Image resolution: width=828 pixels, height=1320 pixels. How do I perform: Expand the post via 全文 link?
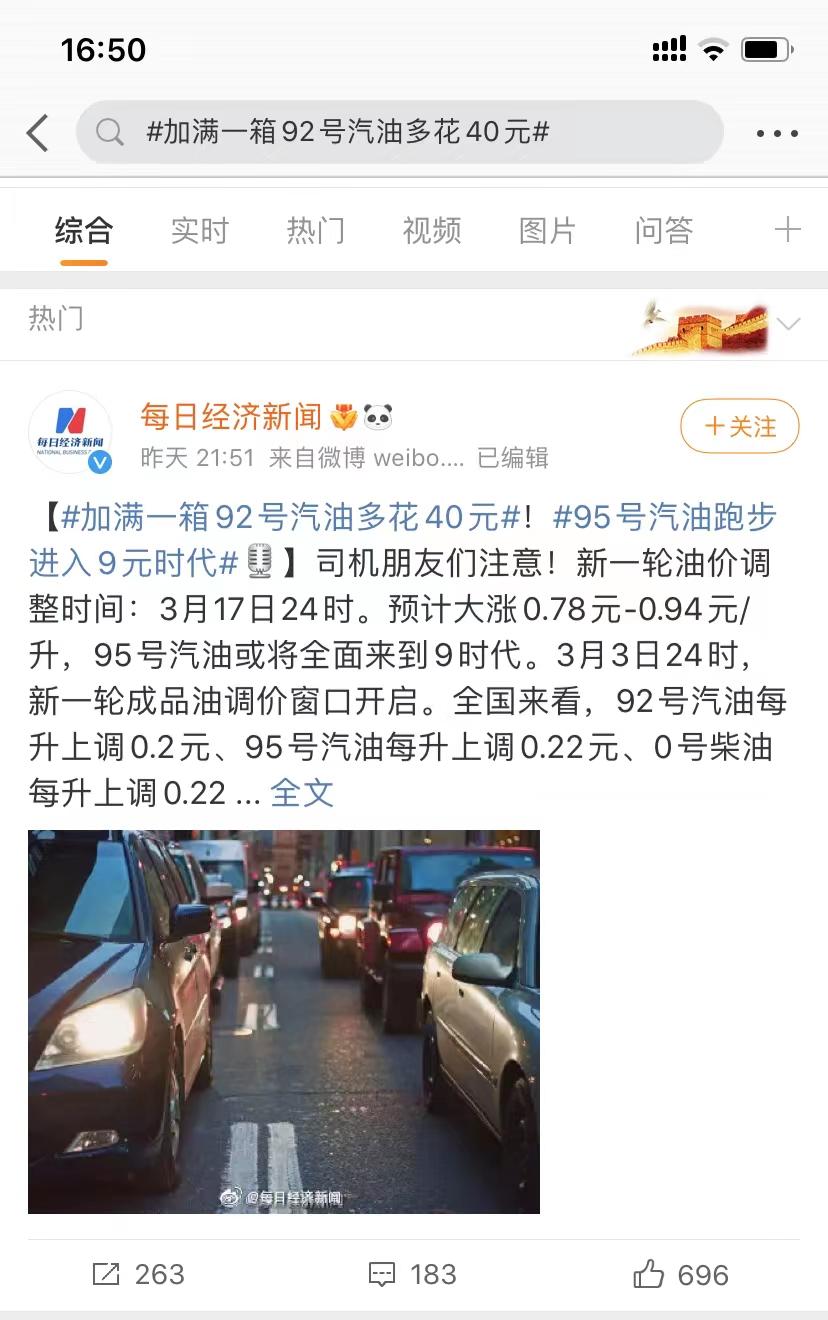coord(301,793)
